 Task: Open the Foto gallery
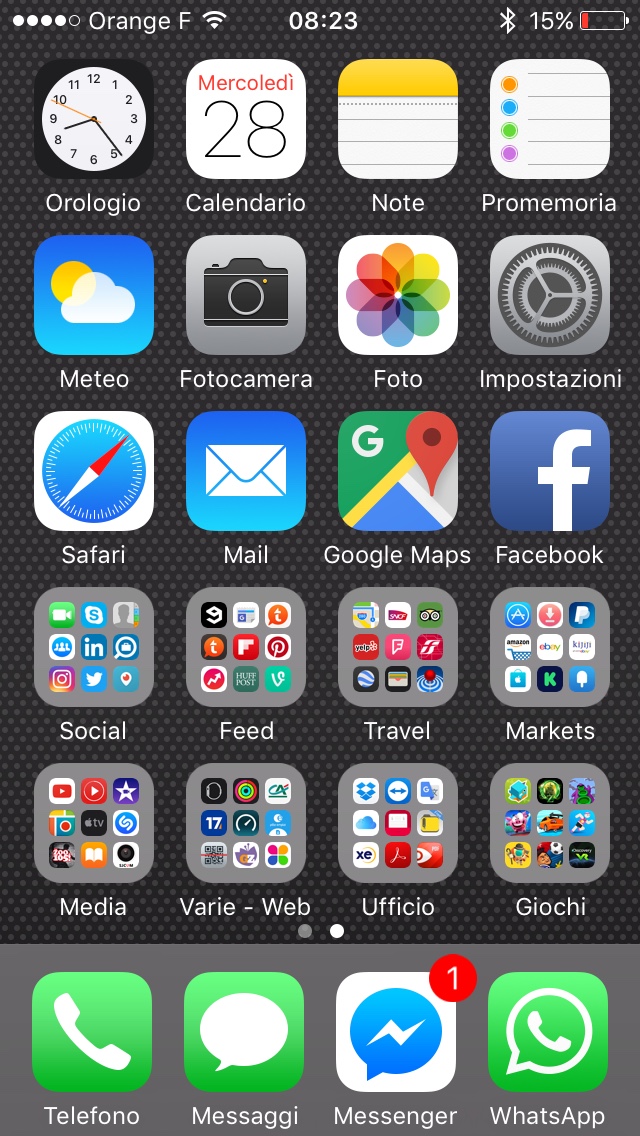pos(398,295)
